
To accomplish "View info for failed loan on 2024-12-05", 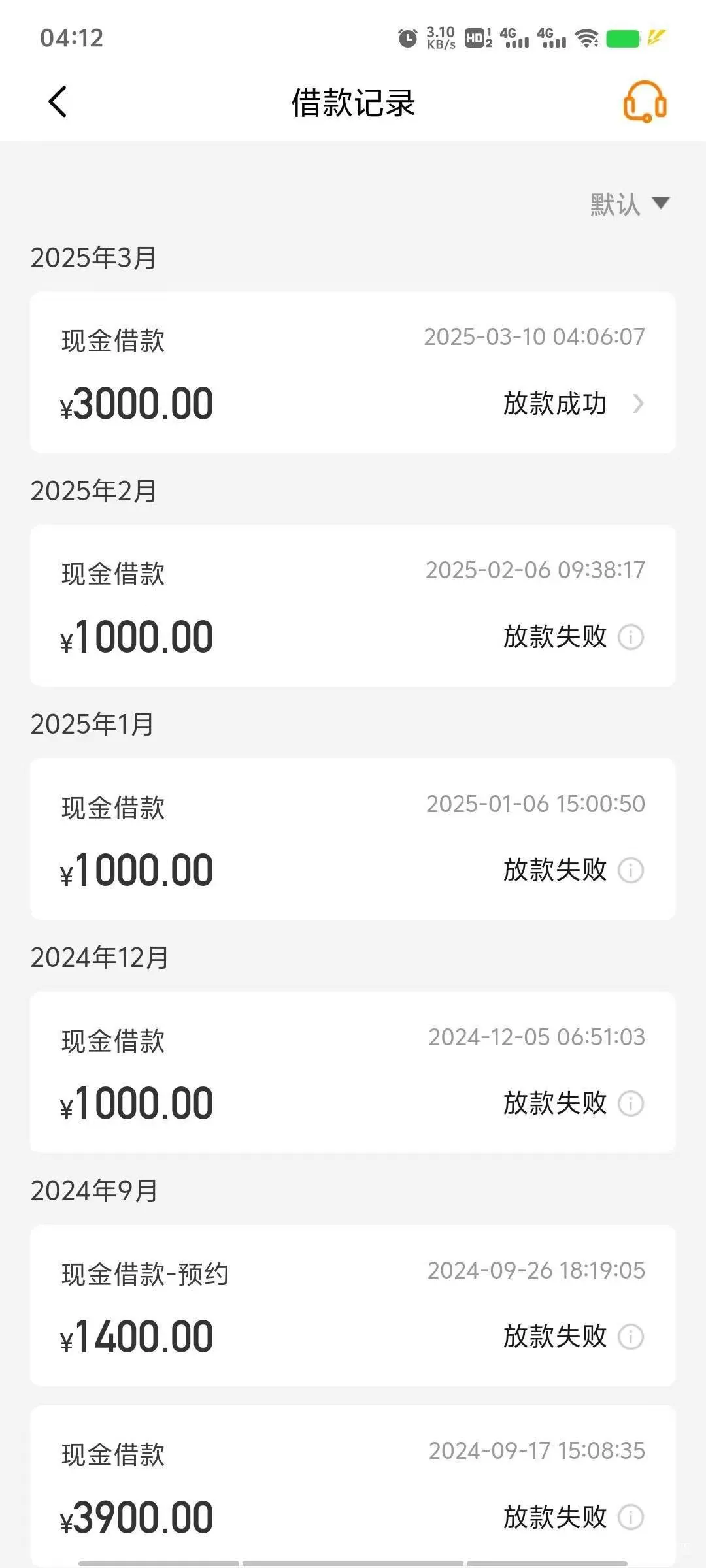I will click(631, 1103).
